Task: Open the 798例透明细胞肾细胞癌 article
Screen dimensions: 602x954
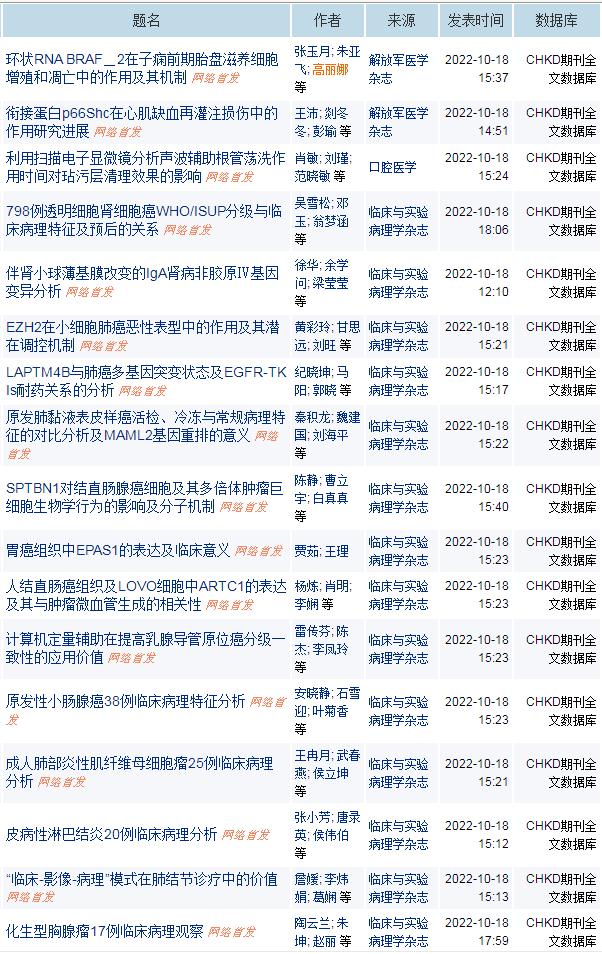Action: [142, 211]
